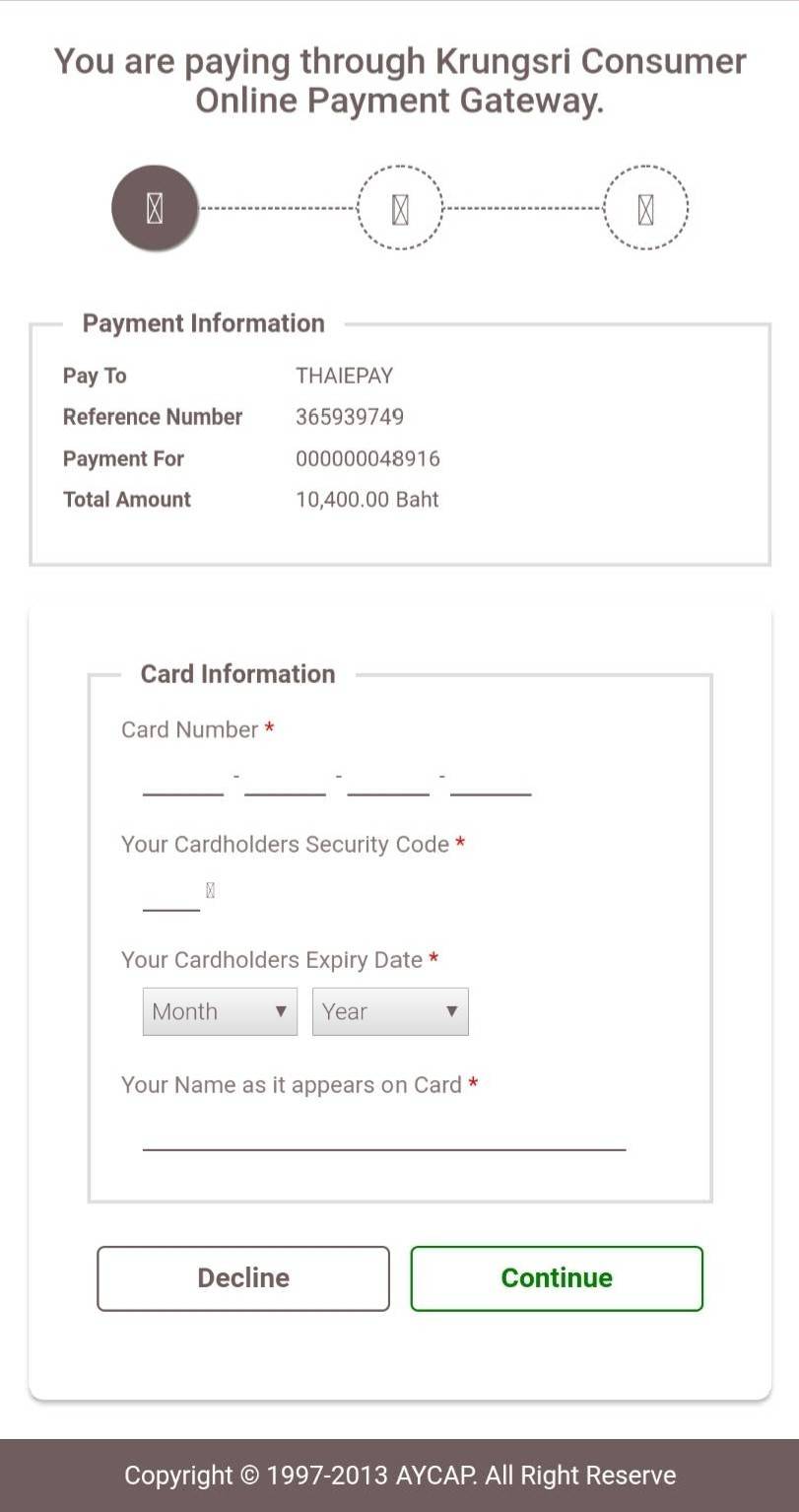Open the security code help icon
This screenshot has width=799, height=1512.
coord(210,890)
